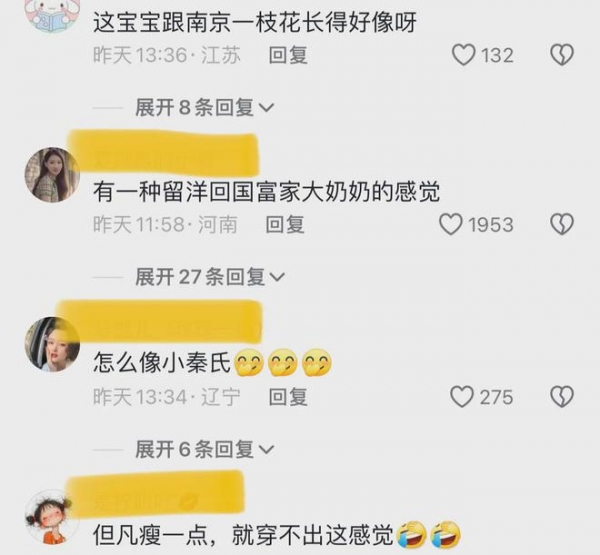Like the 富家大奶奶 comment
Screen dimensions: 600x555
[x=453, y=225]
